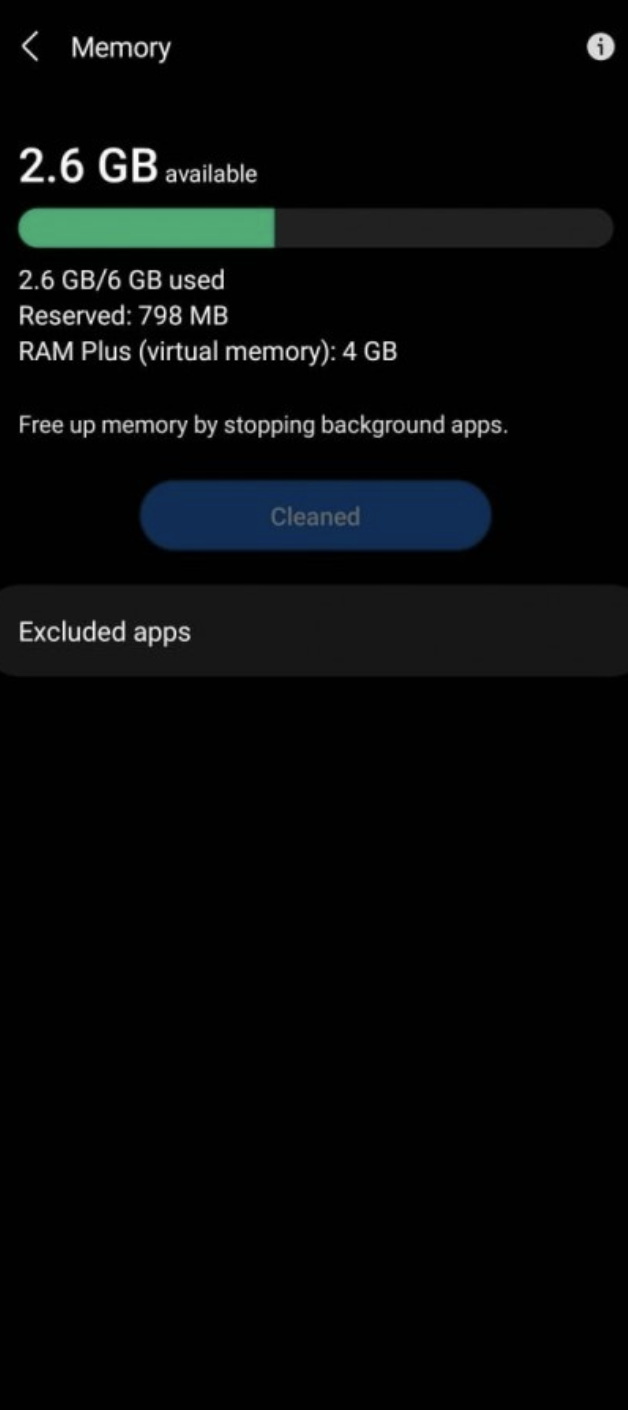Tap the Cleaned button
Image resolution: width=628 pixels, height=1410 pixels.
pos(315,516)
